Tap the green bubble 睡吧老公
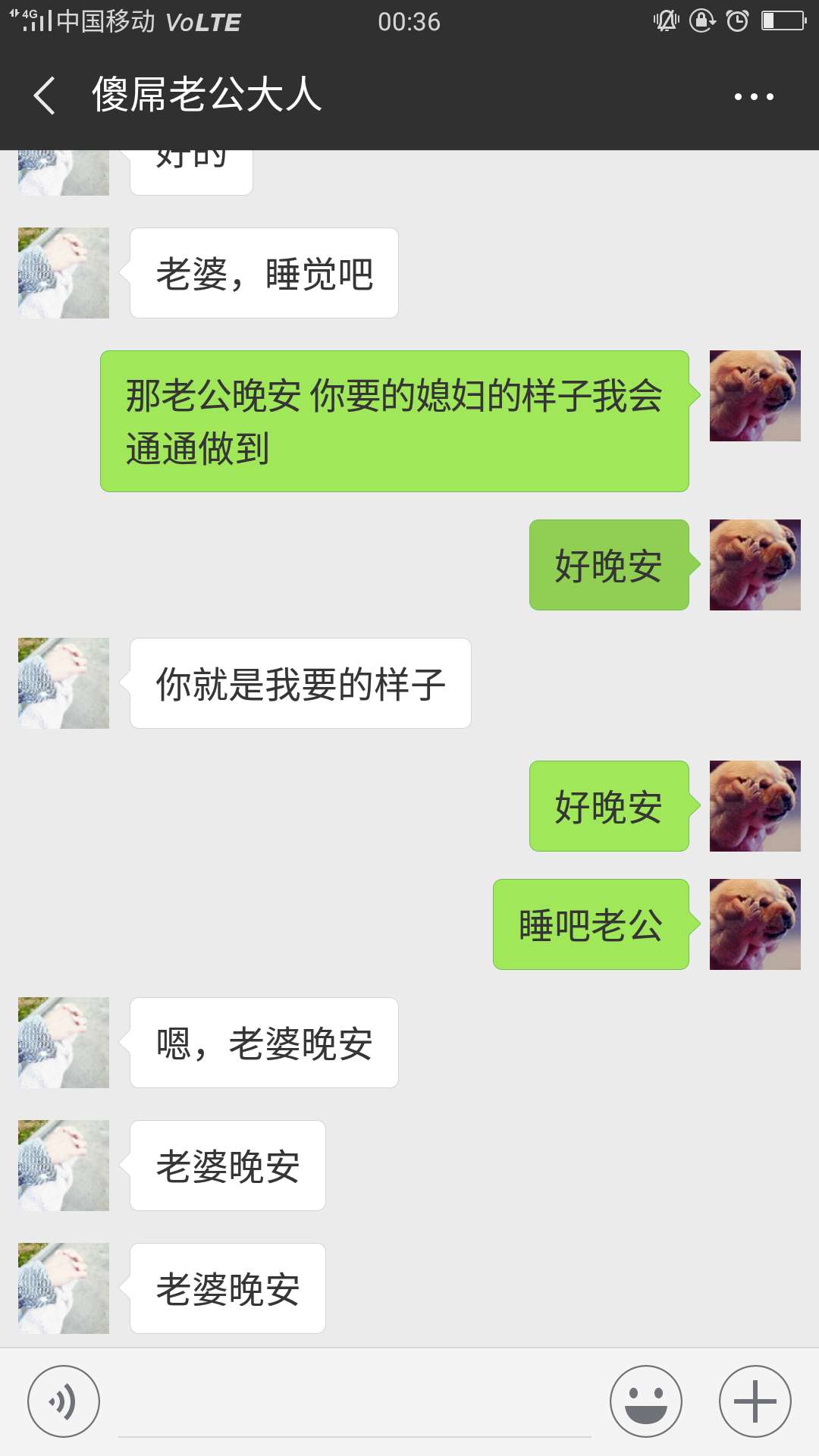The width and height of the screenshot is (819, 1456). (x=591, y=921)
